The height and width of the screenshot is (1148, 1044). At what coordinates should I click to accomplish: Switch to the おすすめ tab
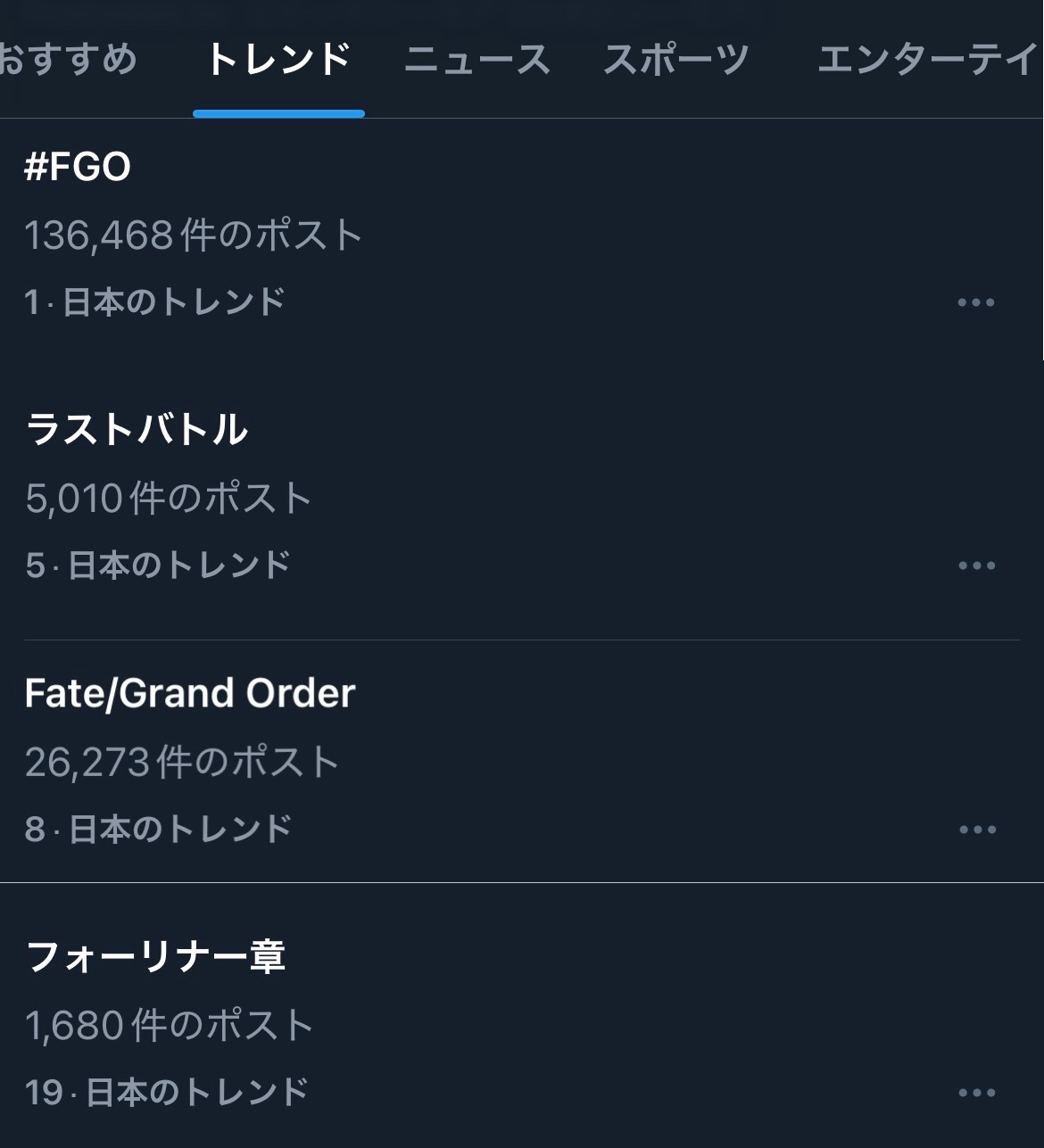(68, 60)
